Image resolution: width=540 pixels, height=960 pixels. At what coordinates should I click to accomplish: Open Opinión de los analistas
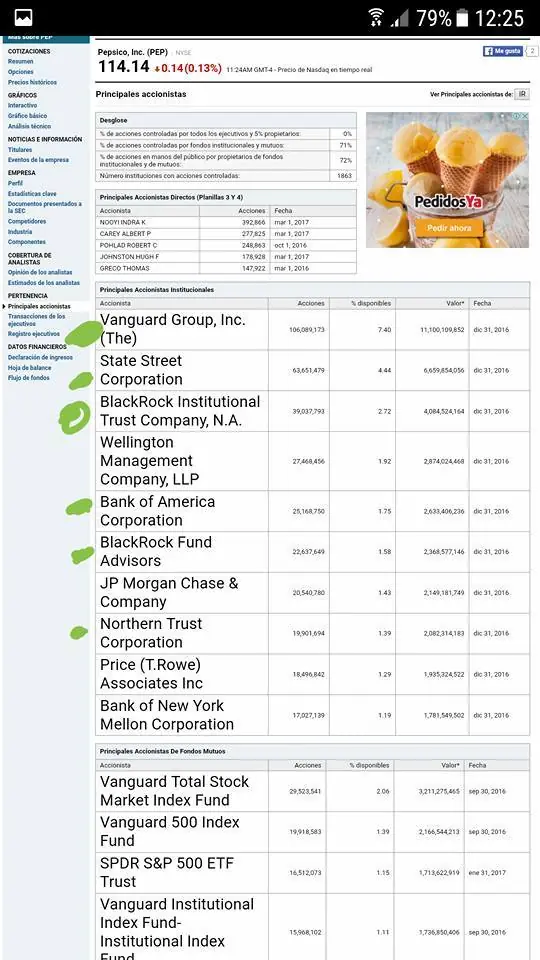(40, 272)
